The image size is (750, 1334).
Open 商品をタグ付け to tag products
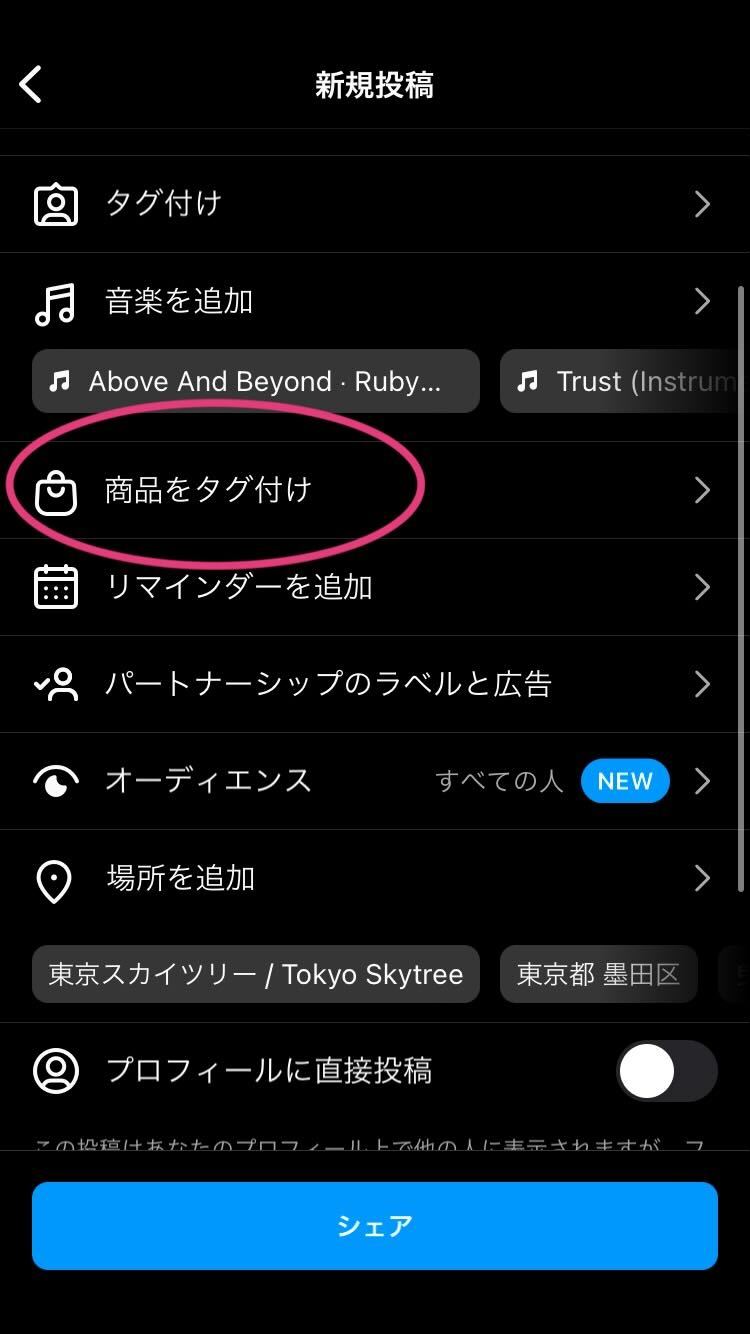374,490
